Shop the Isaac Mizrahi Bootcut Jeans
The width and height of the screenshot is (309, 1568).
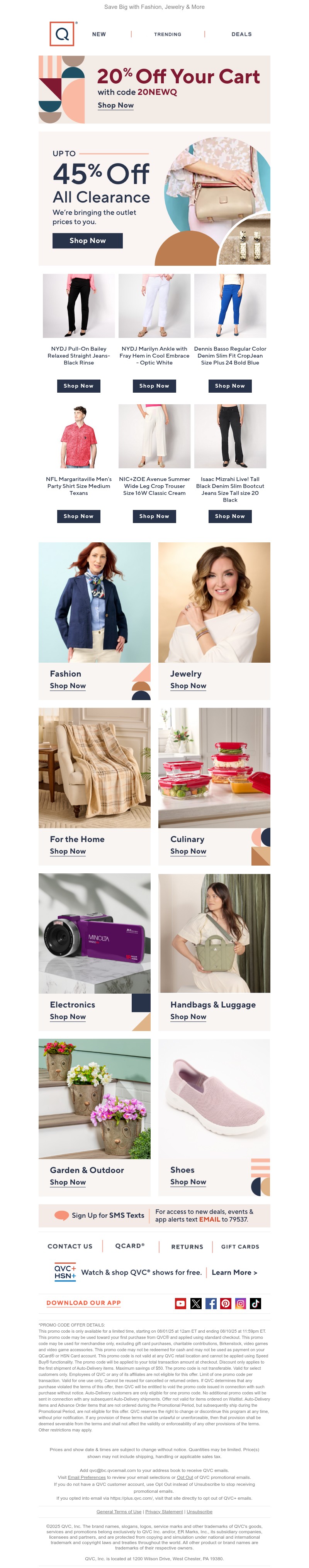(230, 516)
